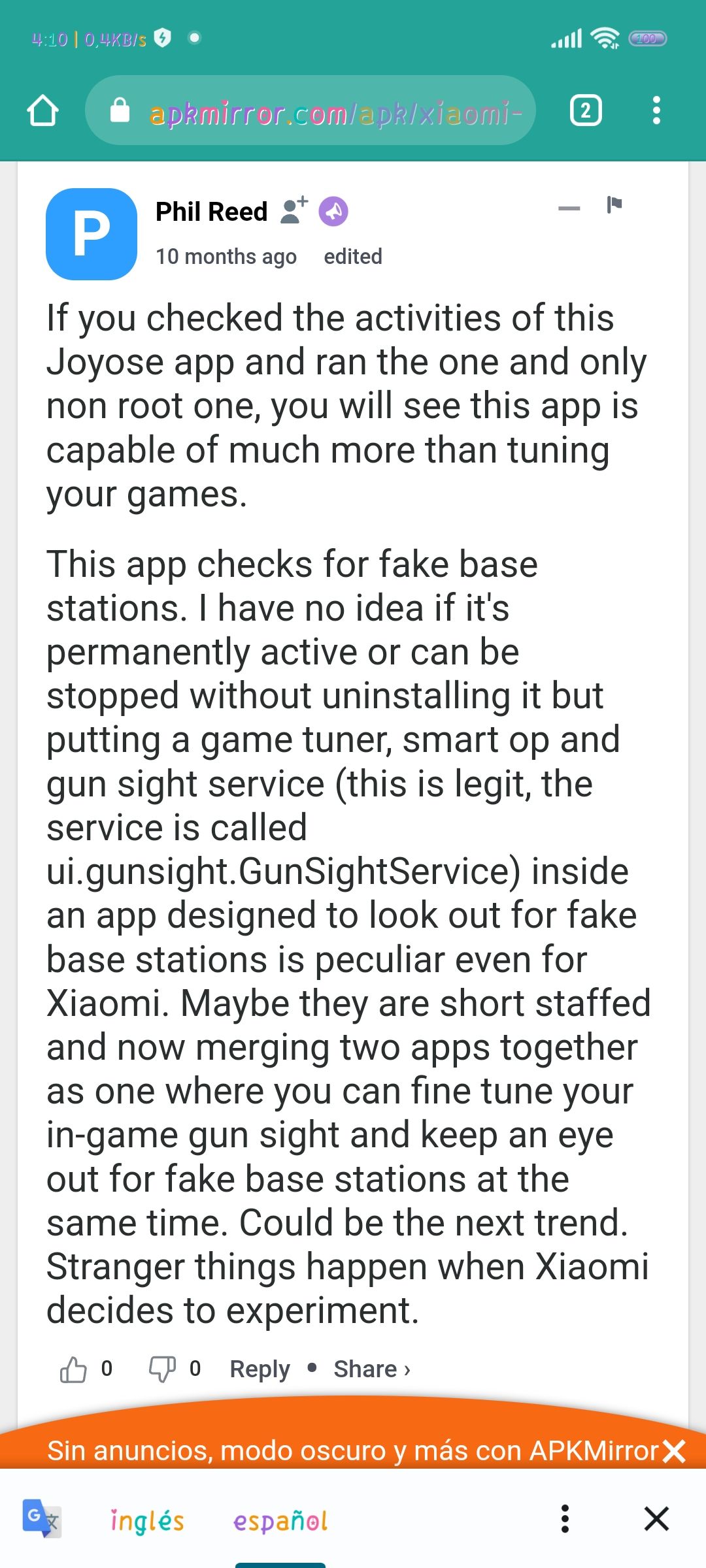Expand the Share options on the comment
This screenshot has height=1568, width=706.
[370, 1368]
